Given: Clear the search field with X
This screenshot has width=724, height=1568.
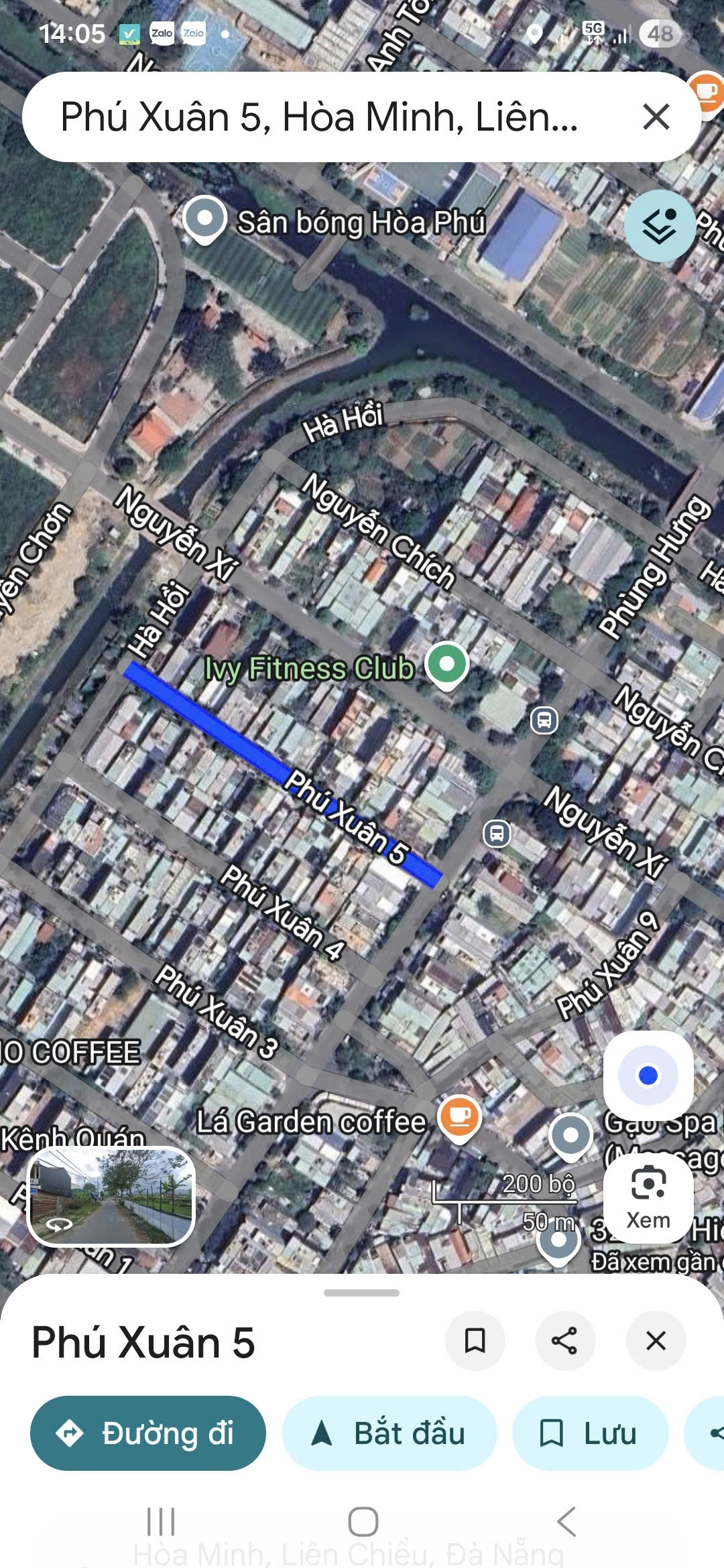Looking at the screenshot, I should [x=658, y=118].
